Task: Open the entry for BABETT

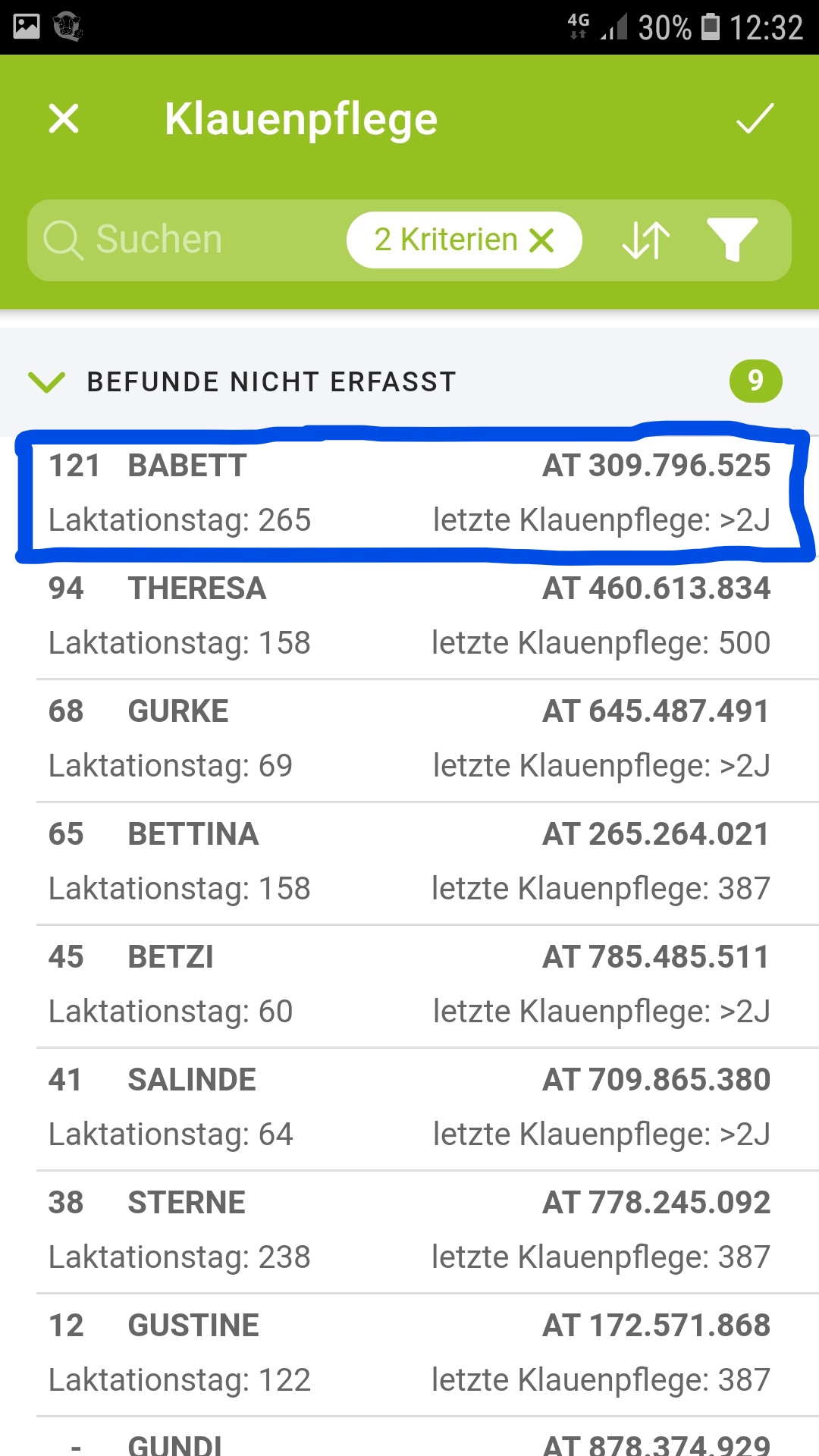Action: [x=409, y=493]
